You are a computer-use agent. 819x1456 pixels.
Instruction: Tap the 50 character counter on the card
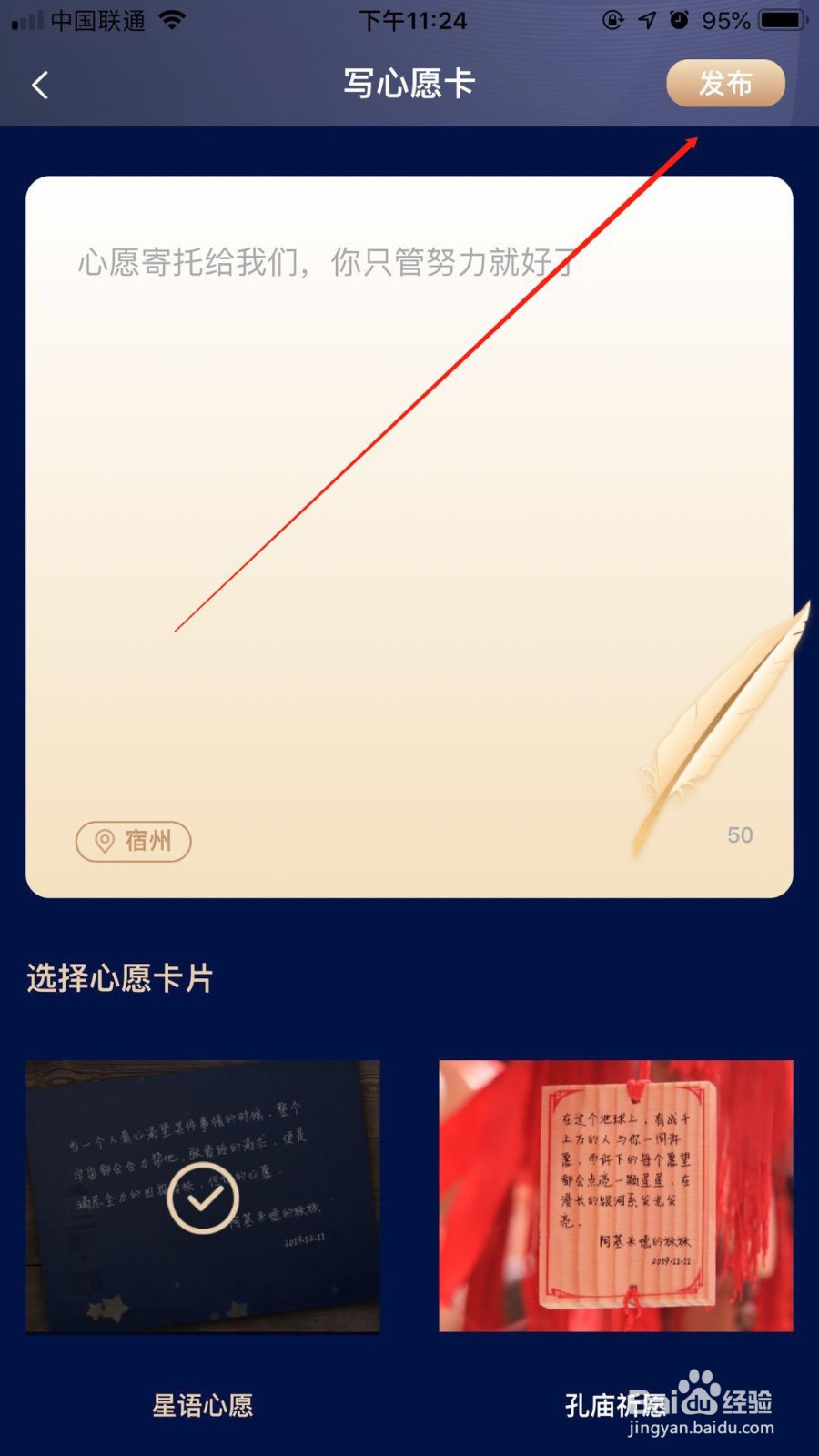[x=740, y=834]
